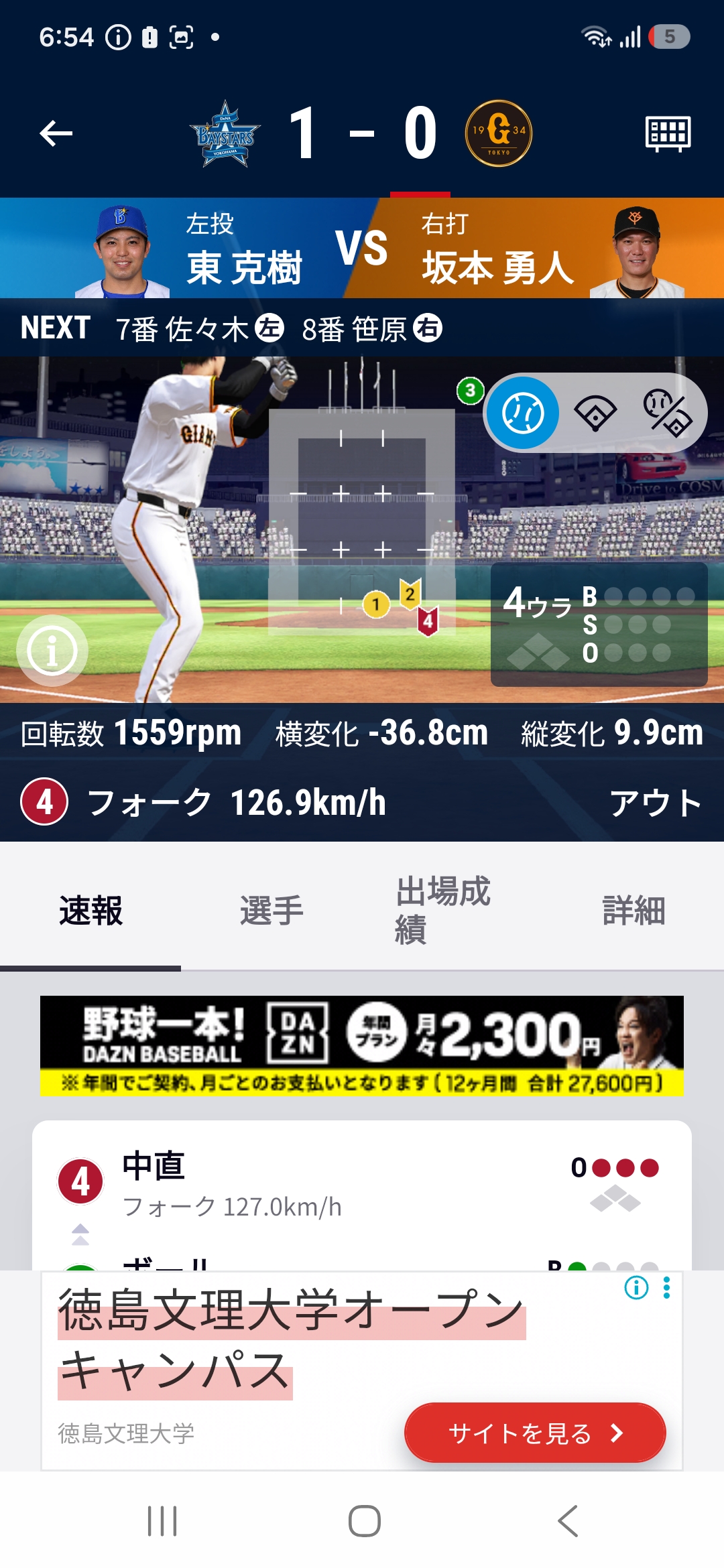The height and width of the screenshot is (1568, 724).
Task: Select pitch marker 4 in strike zone
Action: click(428, 620)
